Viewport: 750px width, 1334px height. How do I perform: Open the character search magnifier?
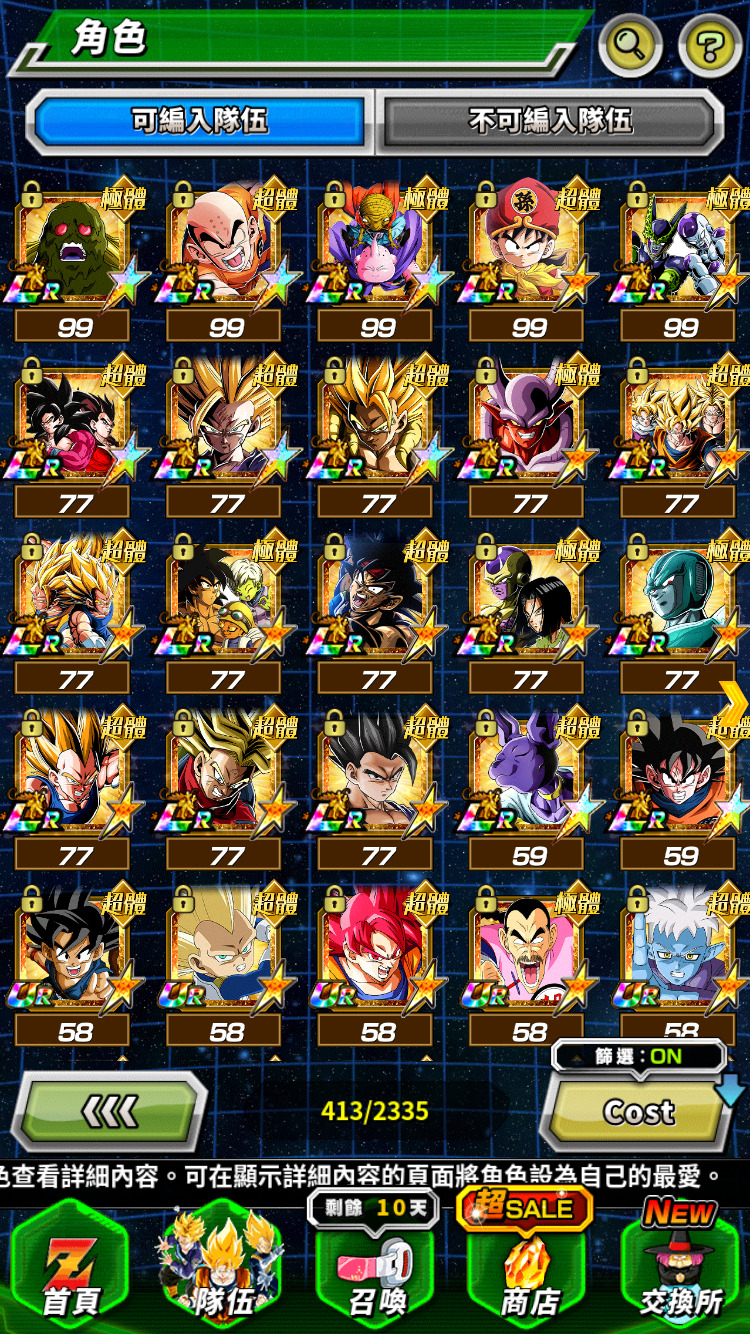631,45
